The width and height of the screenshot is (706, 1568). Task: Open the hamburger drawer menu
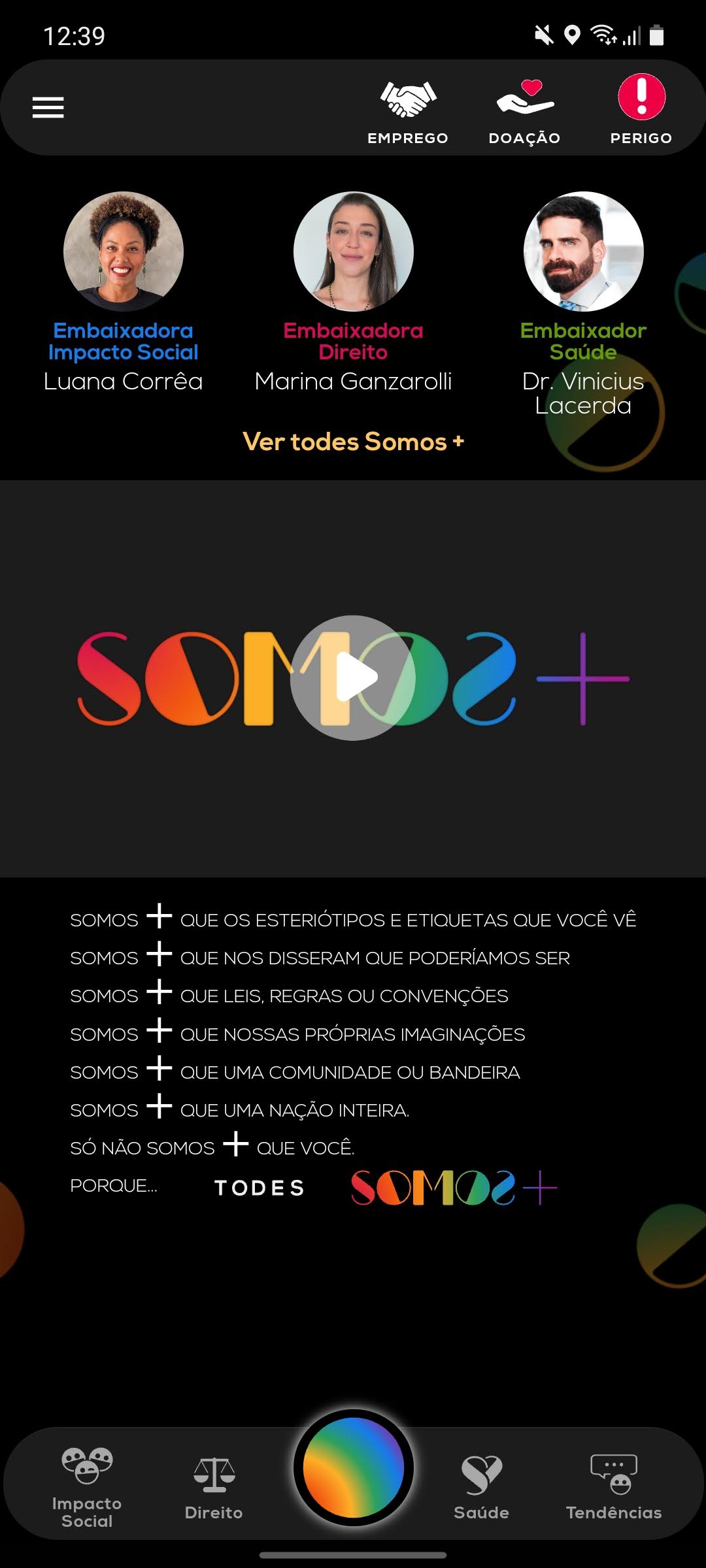click(x=48, y=108)
